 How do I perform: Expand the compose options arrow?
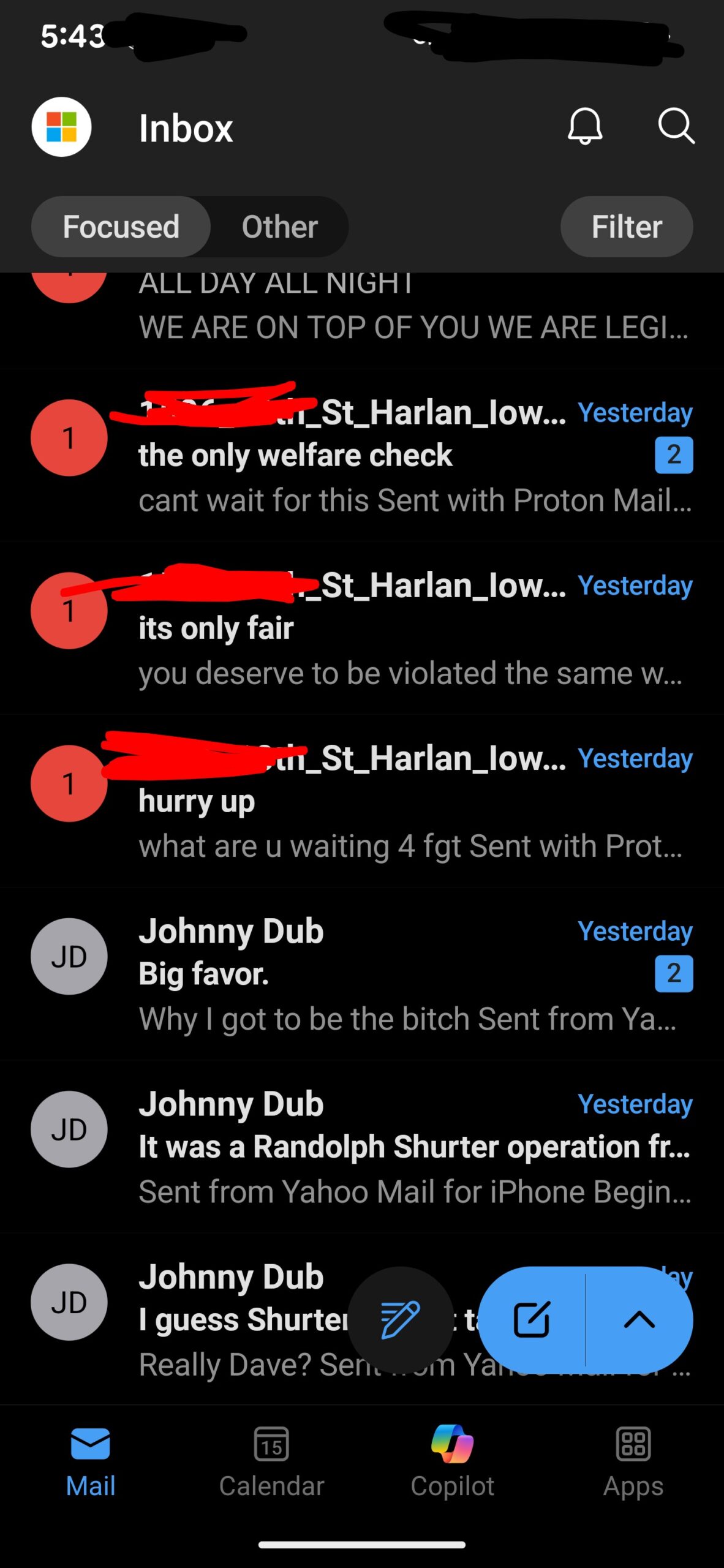pos(639,1320)
